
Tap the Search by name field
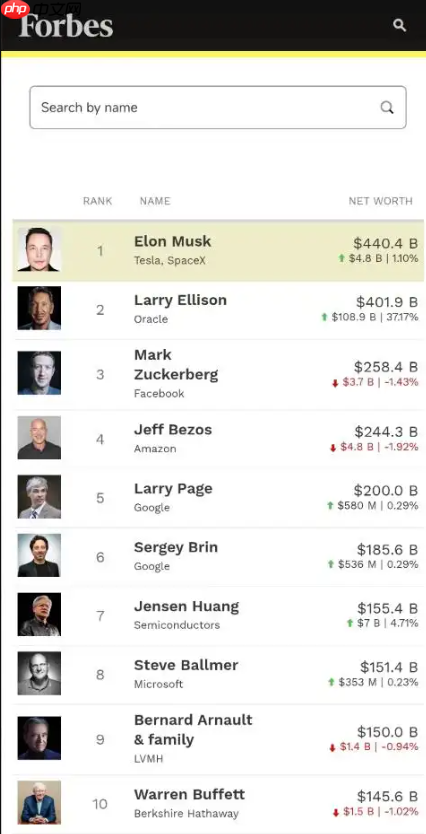(x=218, y=107)
